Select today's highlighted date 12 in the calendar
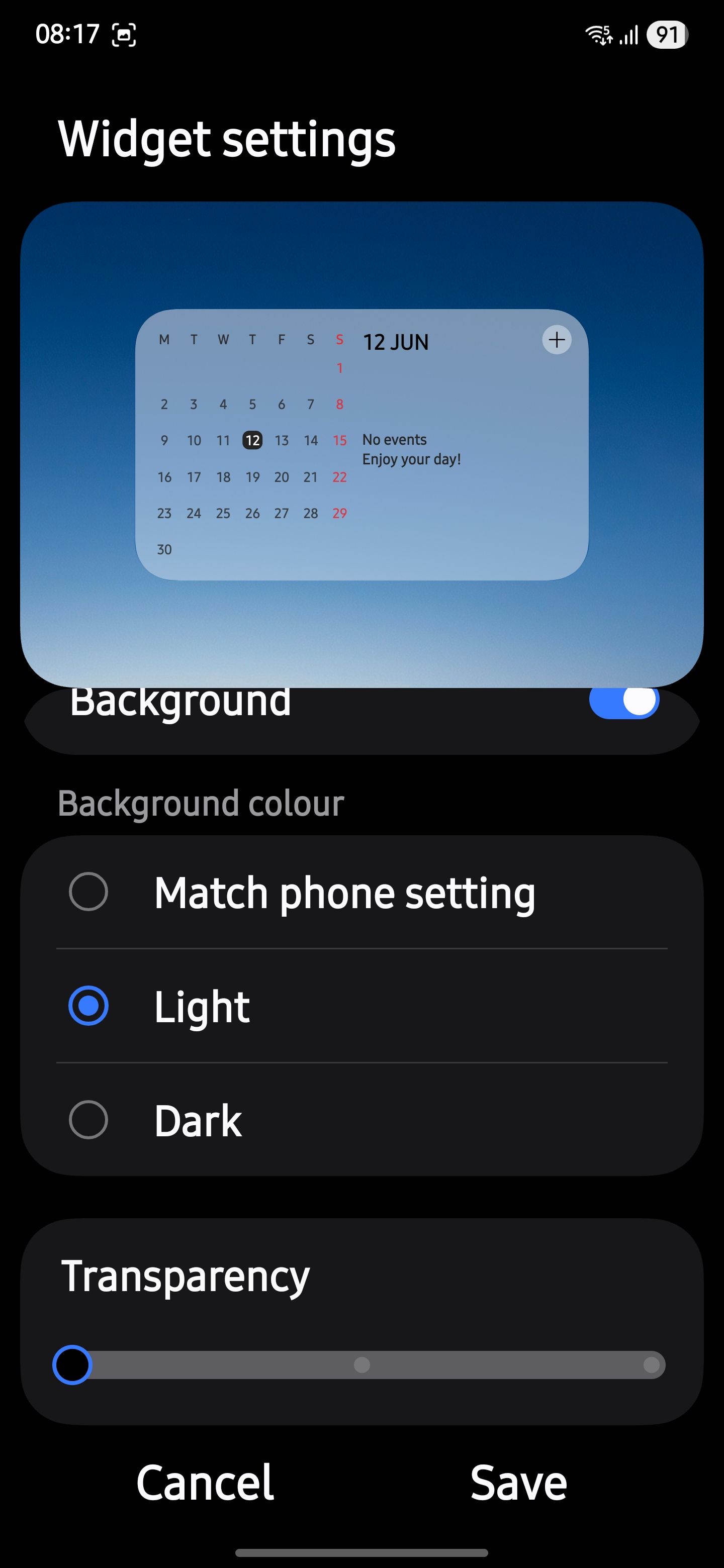Viewport: 724px width, 1568px height. pyautogui.click(x=252, y=440)
